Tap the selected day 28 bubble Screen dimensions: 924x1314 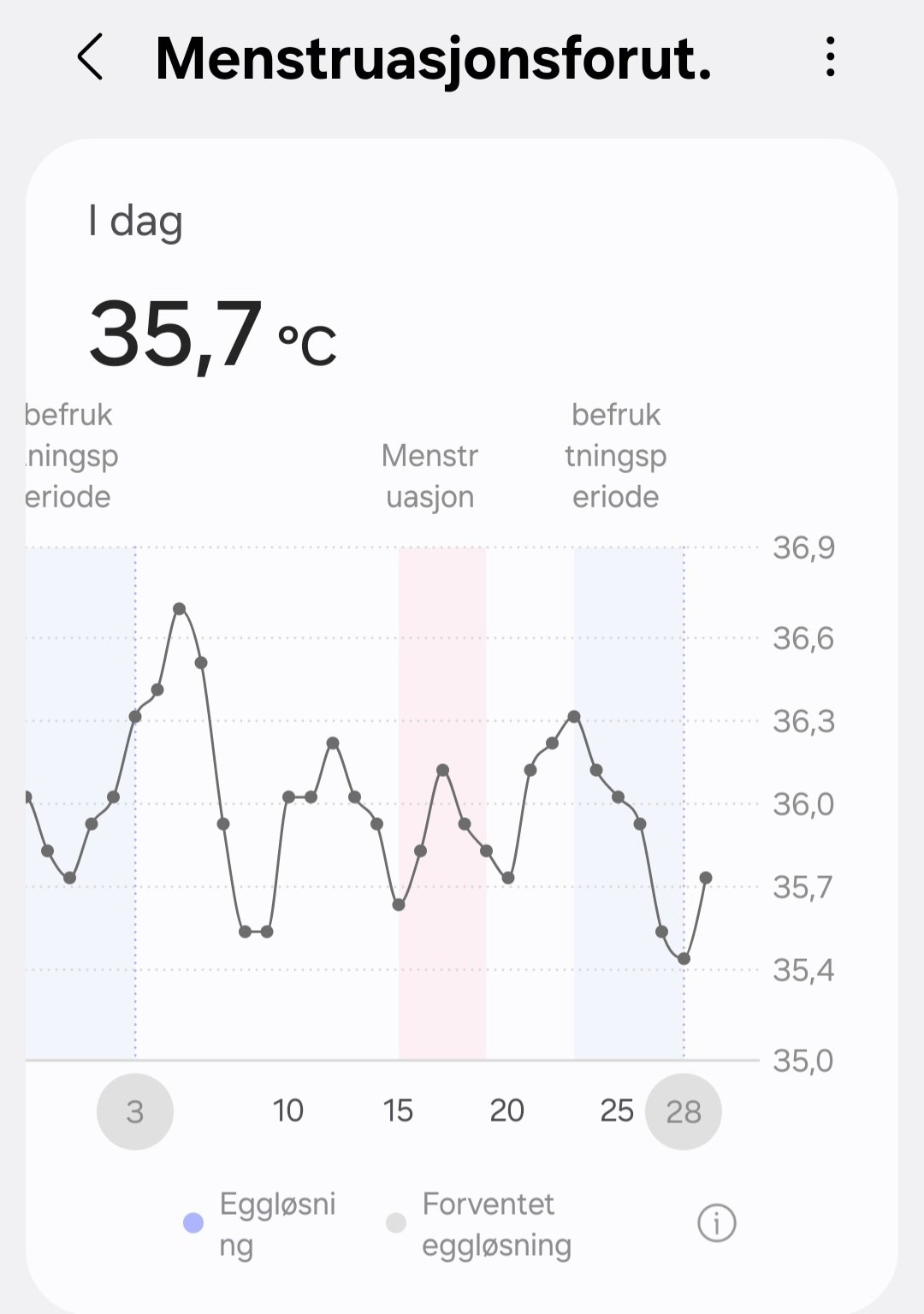(x=684, y=1110)
